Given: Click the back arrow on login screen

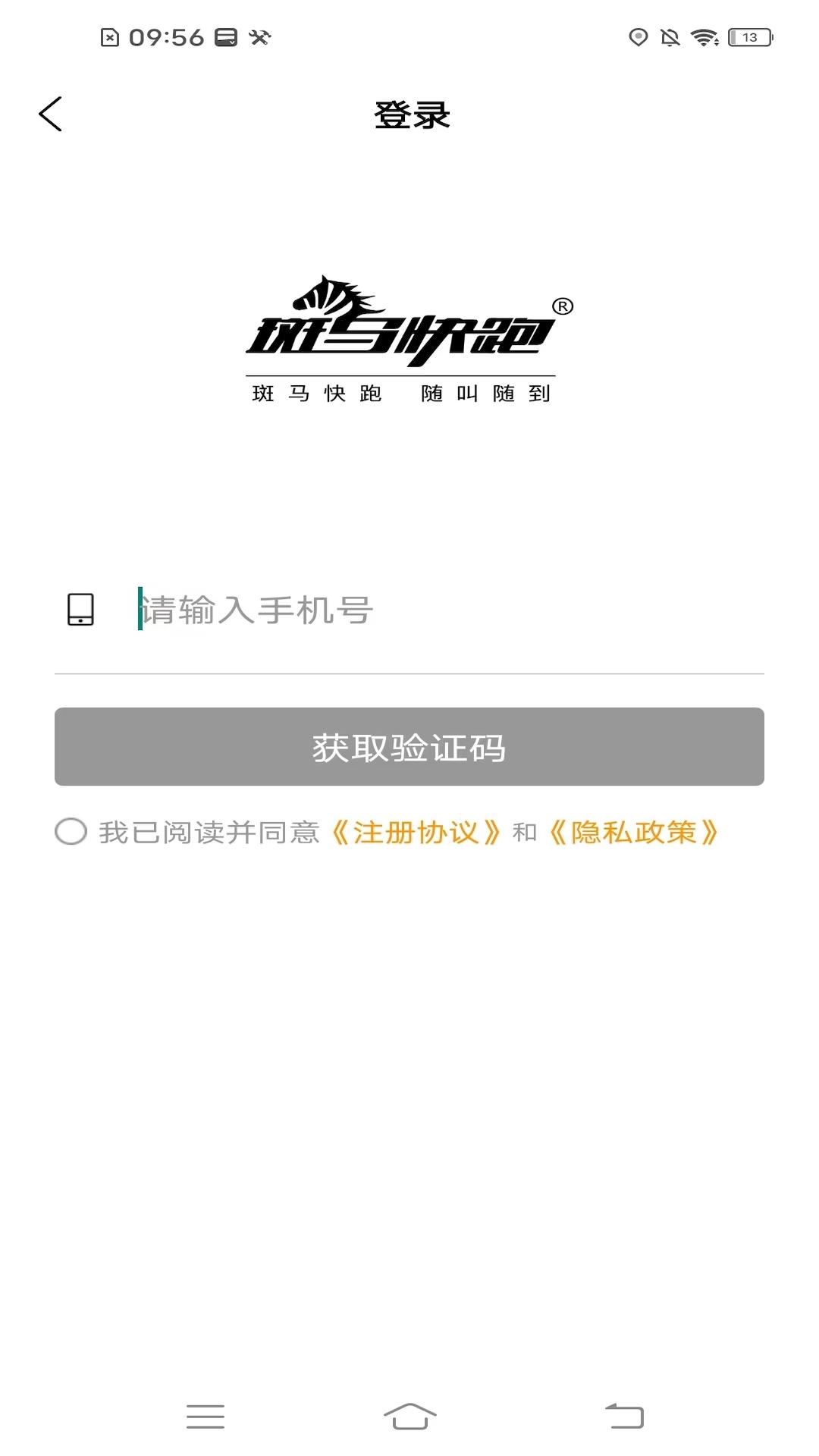Looking at the screenshot, I should pos(51,114).
